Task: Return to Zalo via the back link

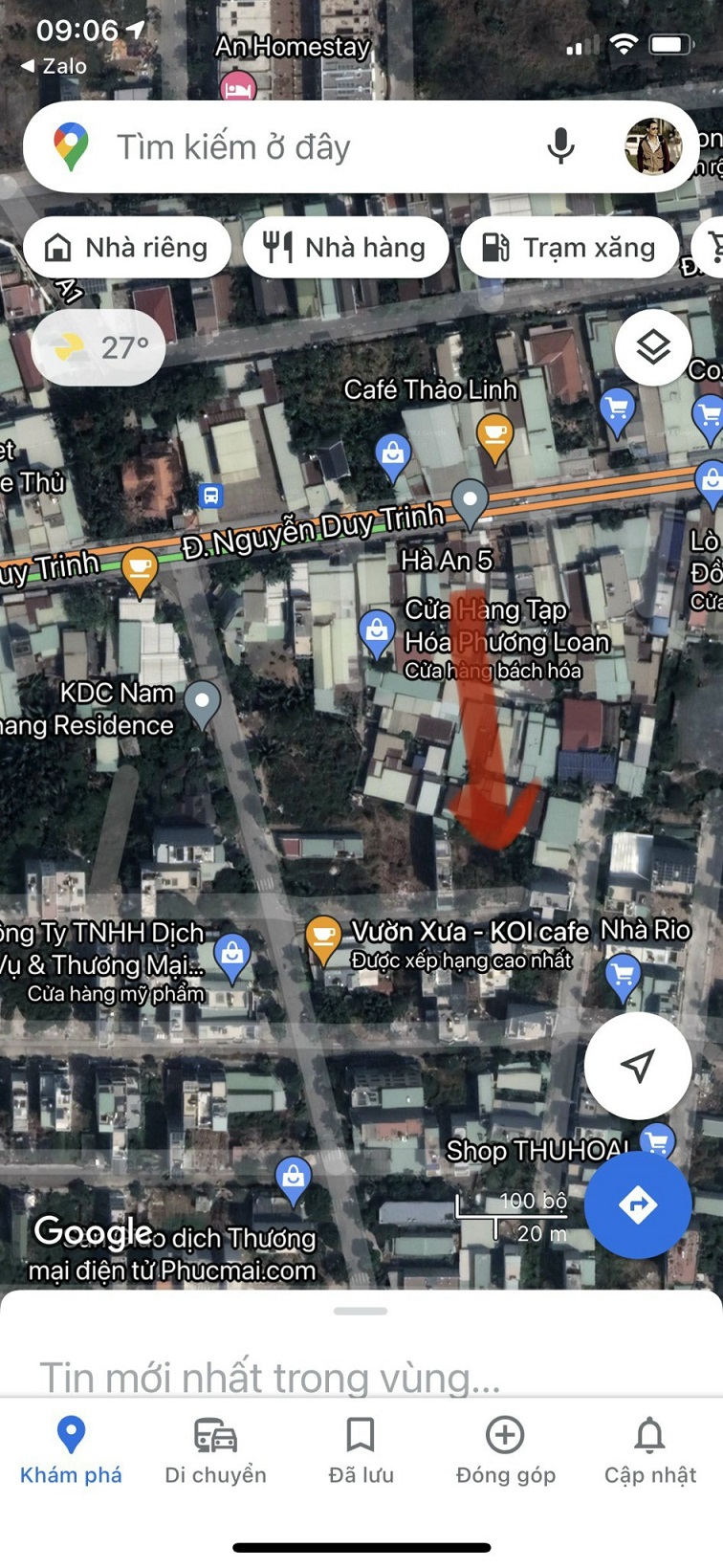Action: 55,66
